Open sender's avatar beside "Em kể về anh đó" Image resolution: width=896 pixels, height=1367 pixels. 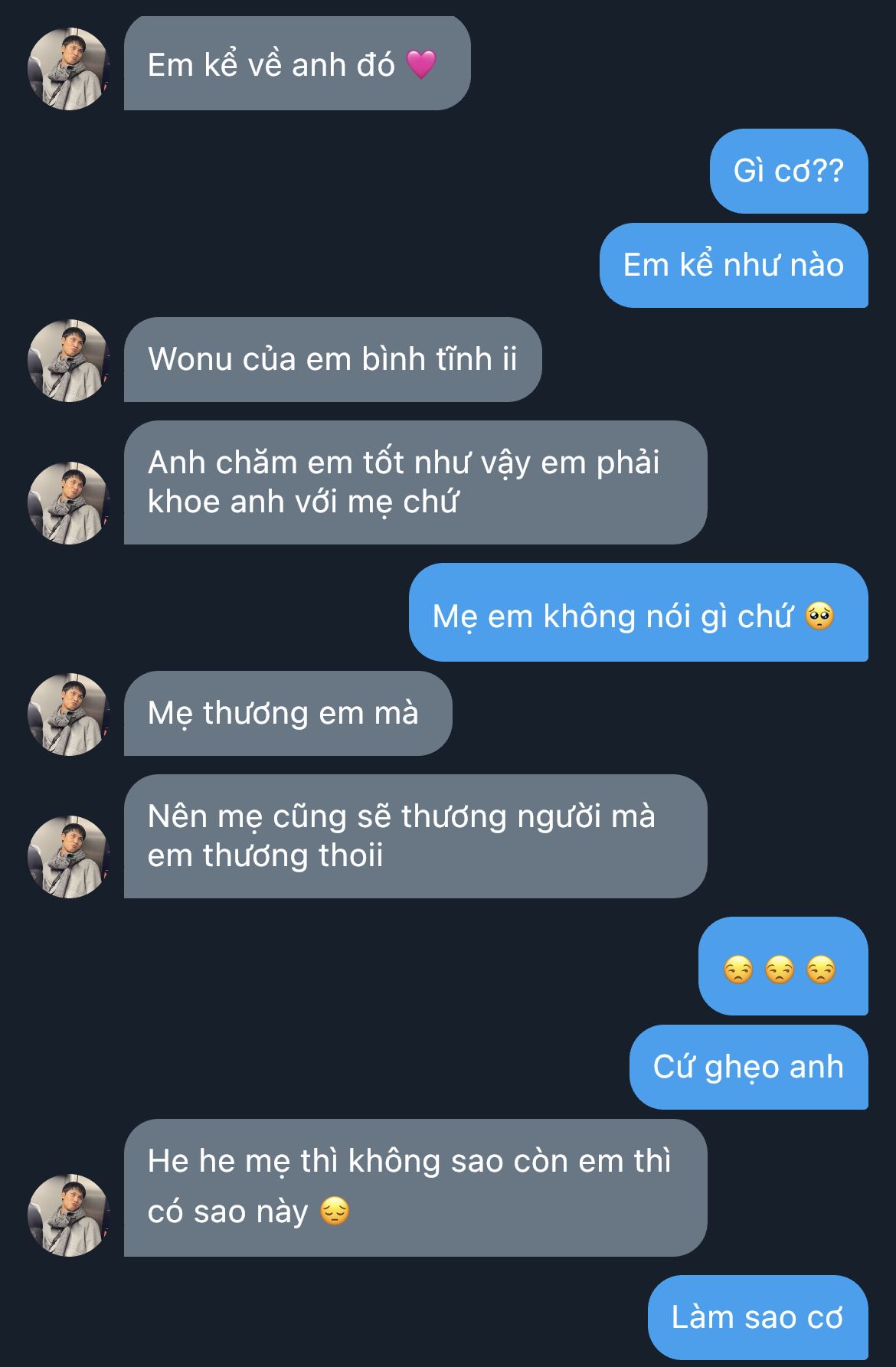tap(68, 70)
